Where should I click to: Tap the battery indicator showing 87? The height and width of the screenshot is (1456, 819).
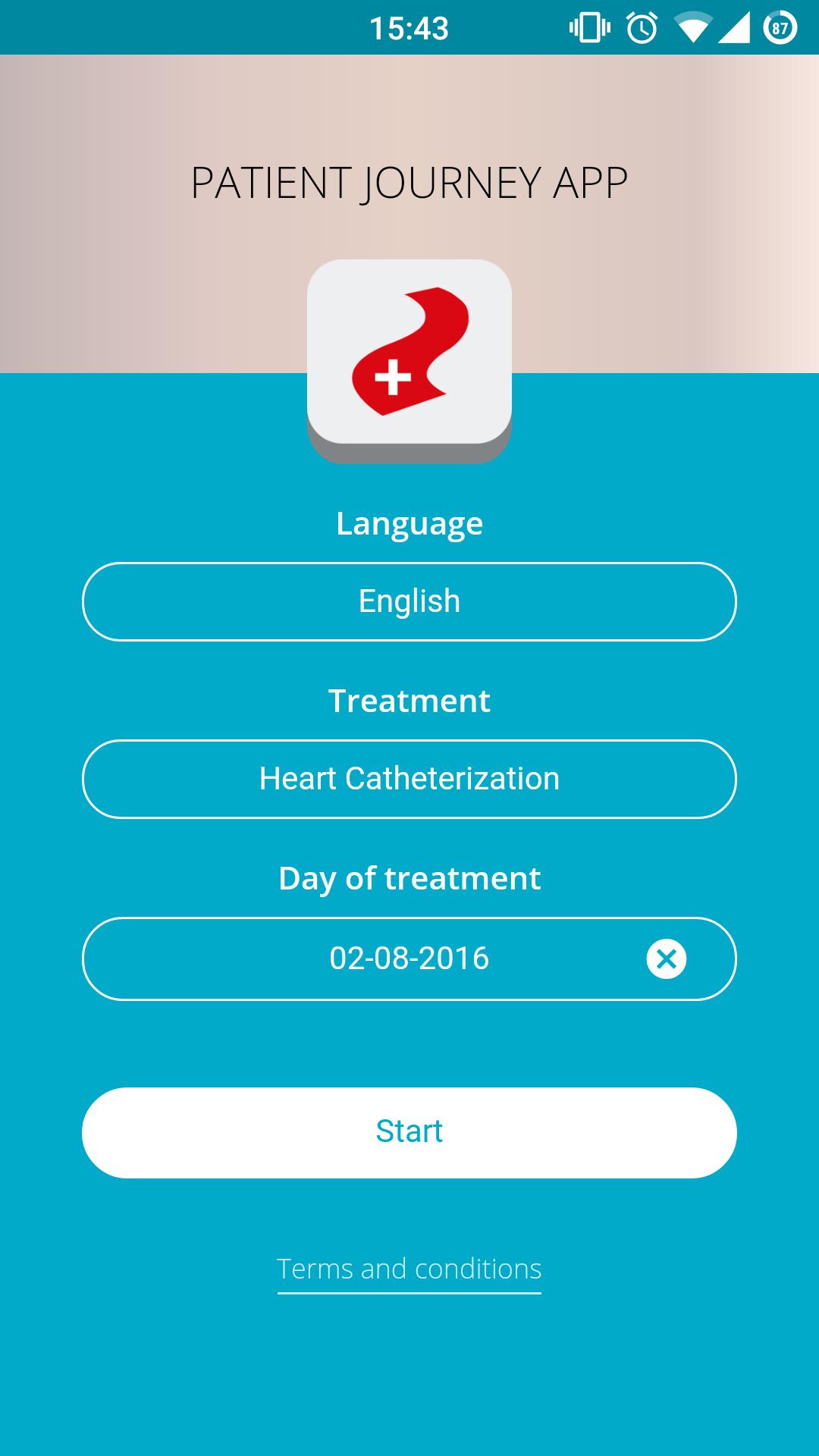point(778,27)
